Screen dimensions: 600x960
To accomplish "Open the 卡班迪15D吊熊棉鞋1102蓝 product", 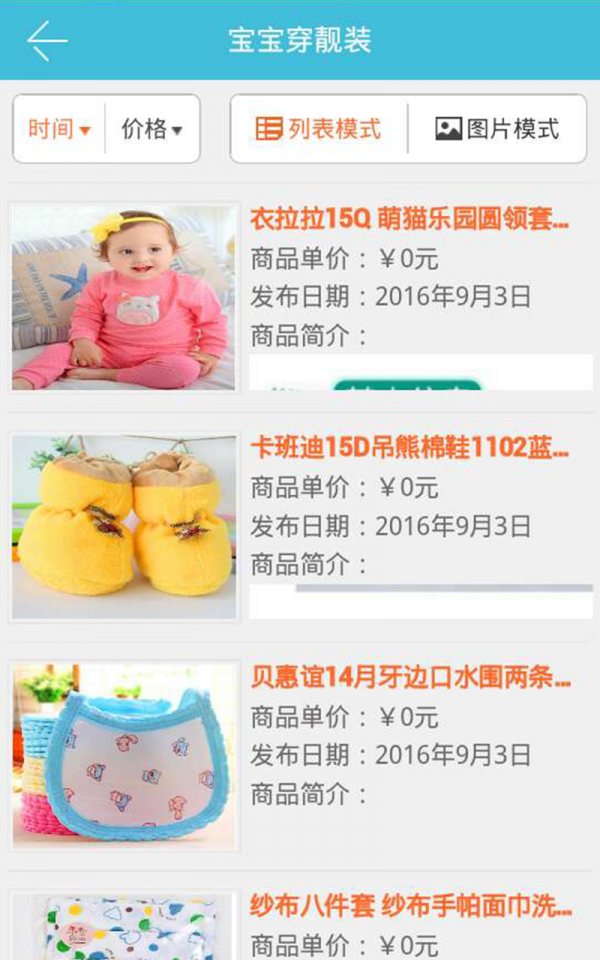I will tap(409, 447).
